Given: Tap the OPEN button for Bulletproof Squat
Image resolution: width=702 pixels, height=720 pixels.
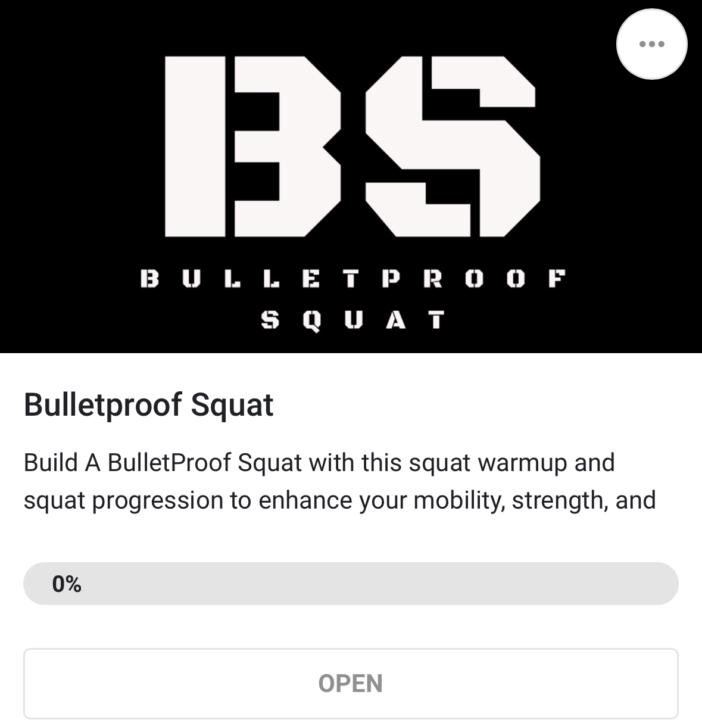Looking at the screenshot, I should pyautogui.click(x=351, y=683).
